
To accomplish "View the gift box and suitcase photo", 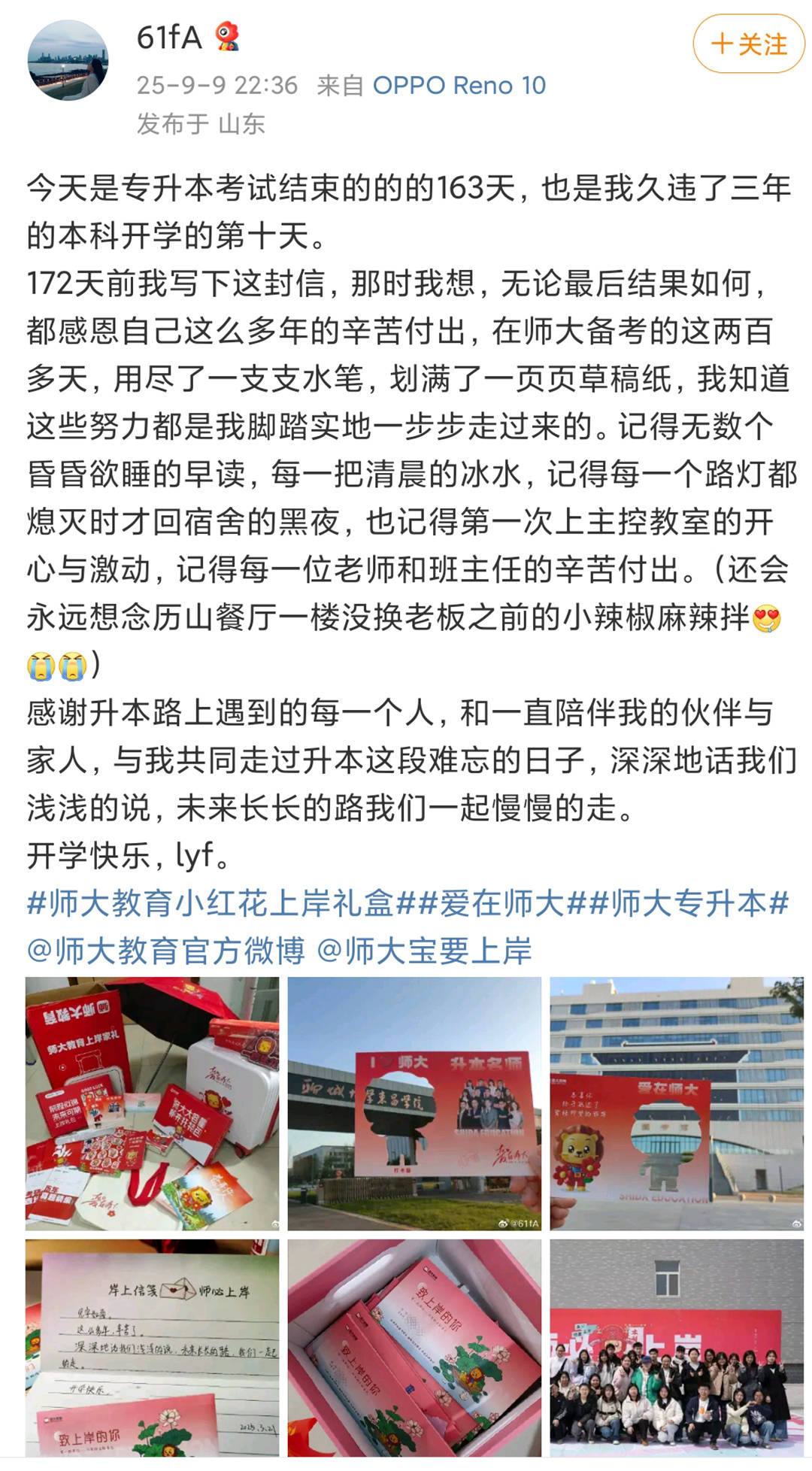I will point(152,1103).
